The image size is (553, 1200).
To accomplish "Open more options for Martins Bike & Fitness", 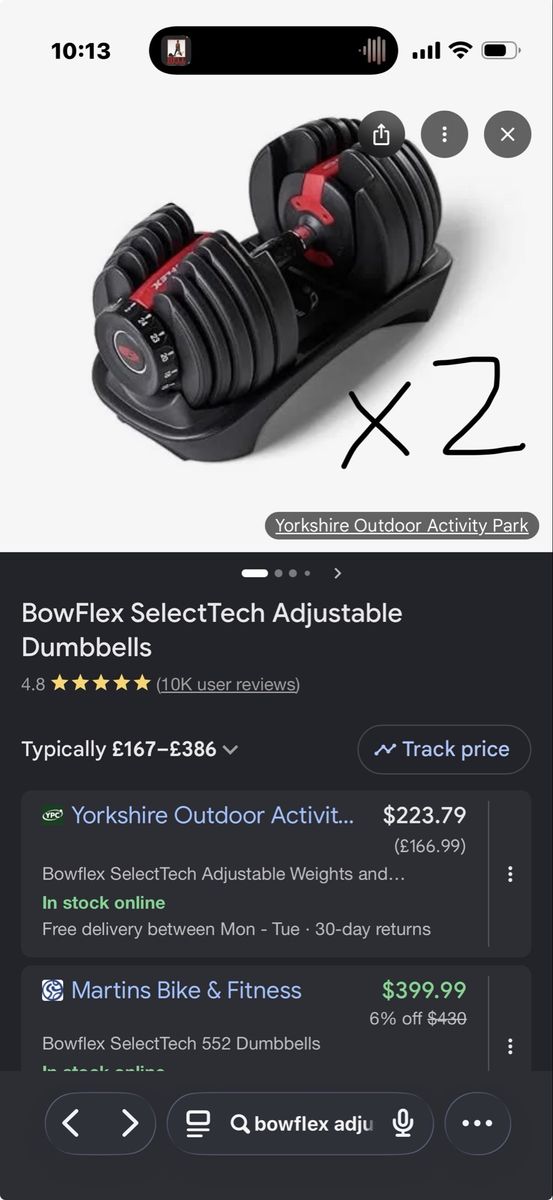I will tap(510, 1046).
